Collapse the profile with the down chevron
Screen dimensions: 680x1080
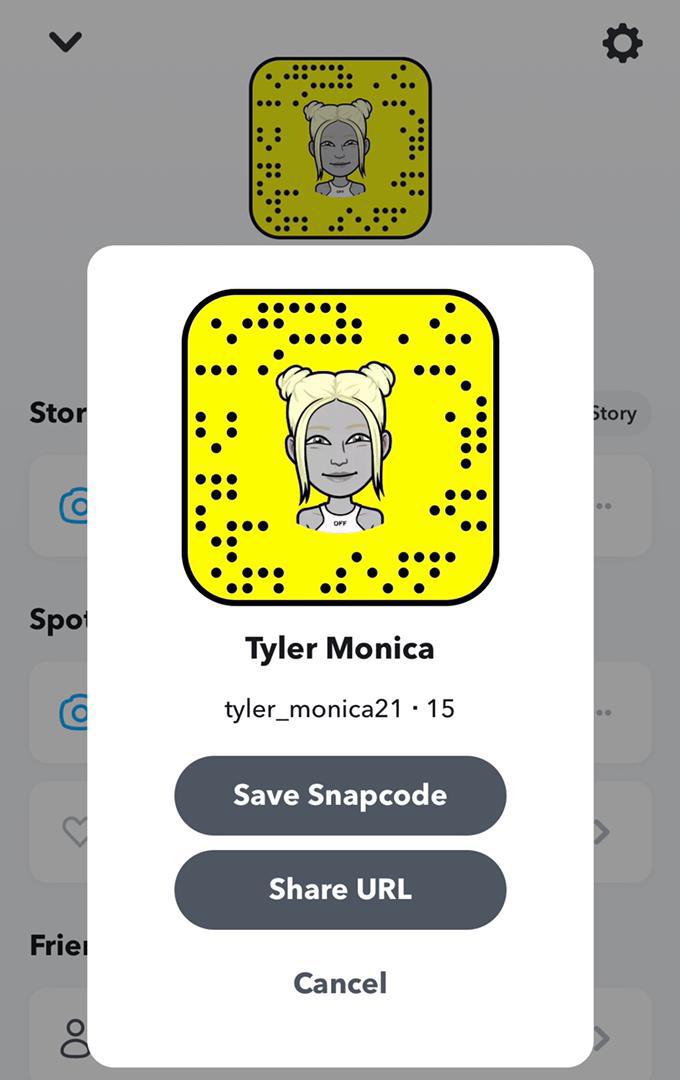coord(65,42)
